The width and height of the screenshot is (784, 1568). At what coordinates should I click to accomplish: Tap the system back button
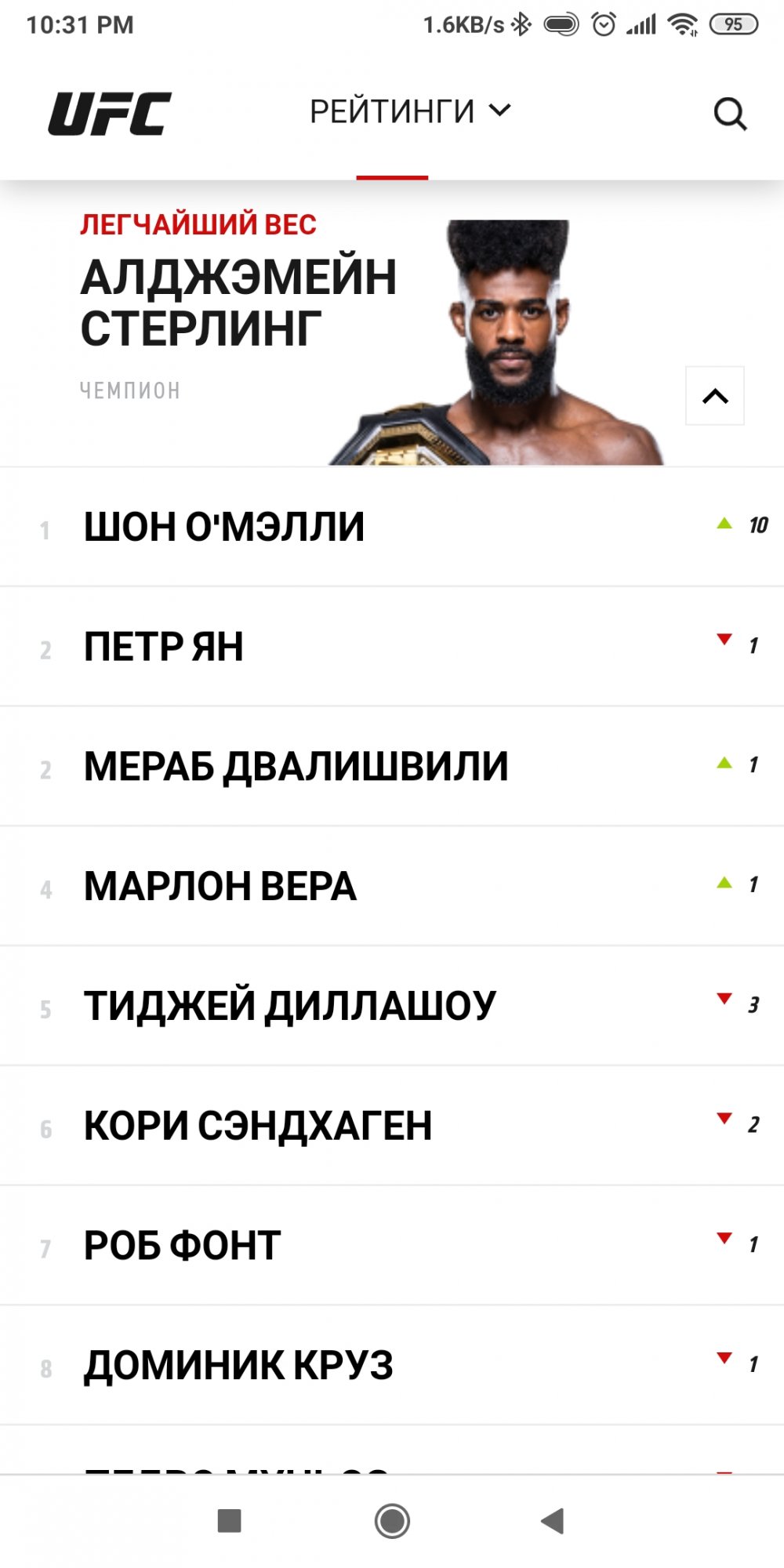(x=553, y=1521)
